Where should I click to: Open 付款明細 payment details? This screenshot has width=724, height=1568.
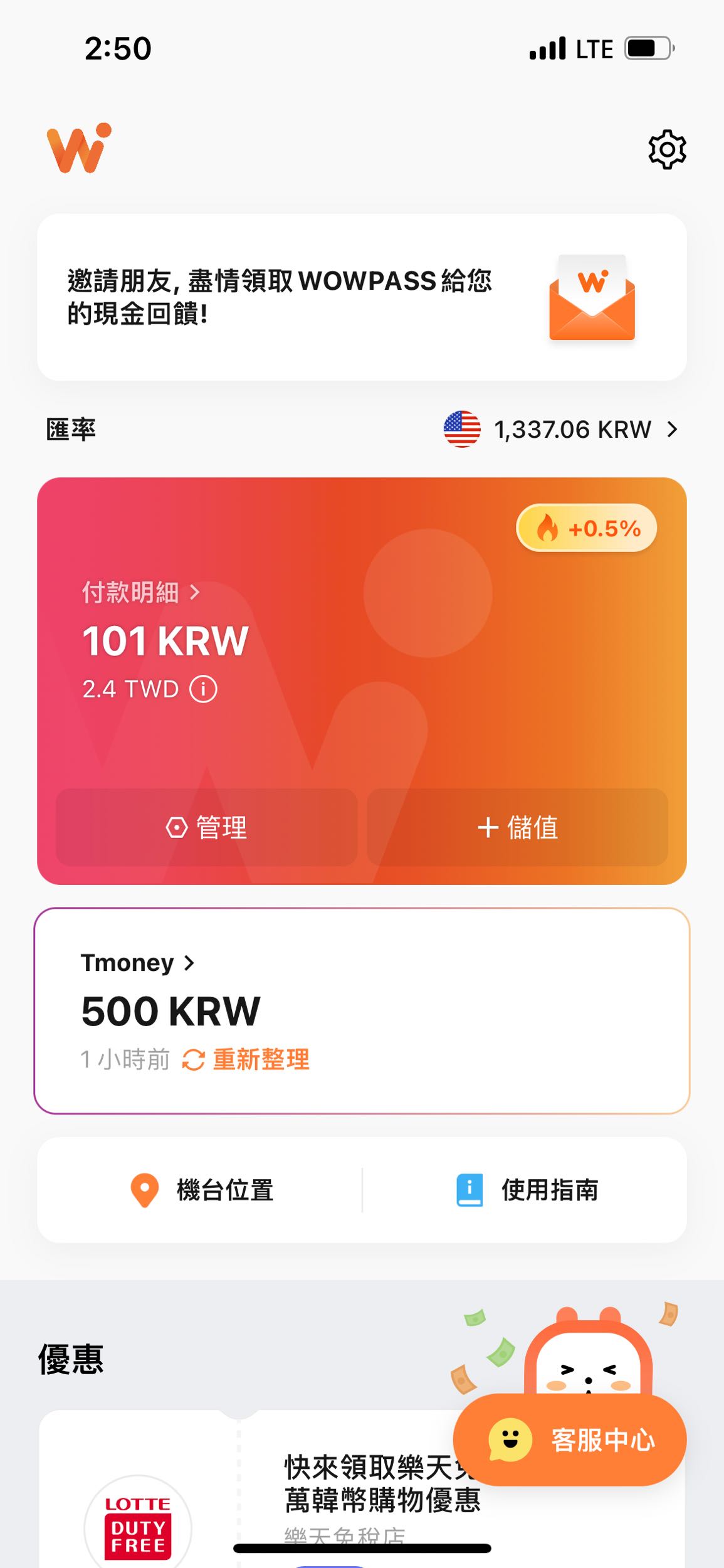(x=140, y=592)
